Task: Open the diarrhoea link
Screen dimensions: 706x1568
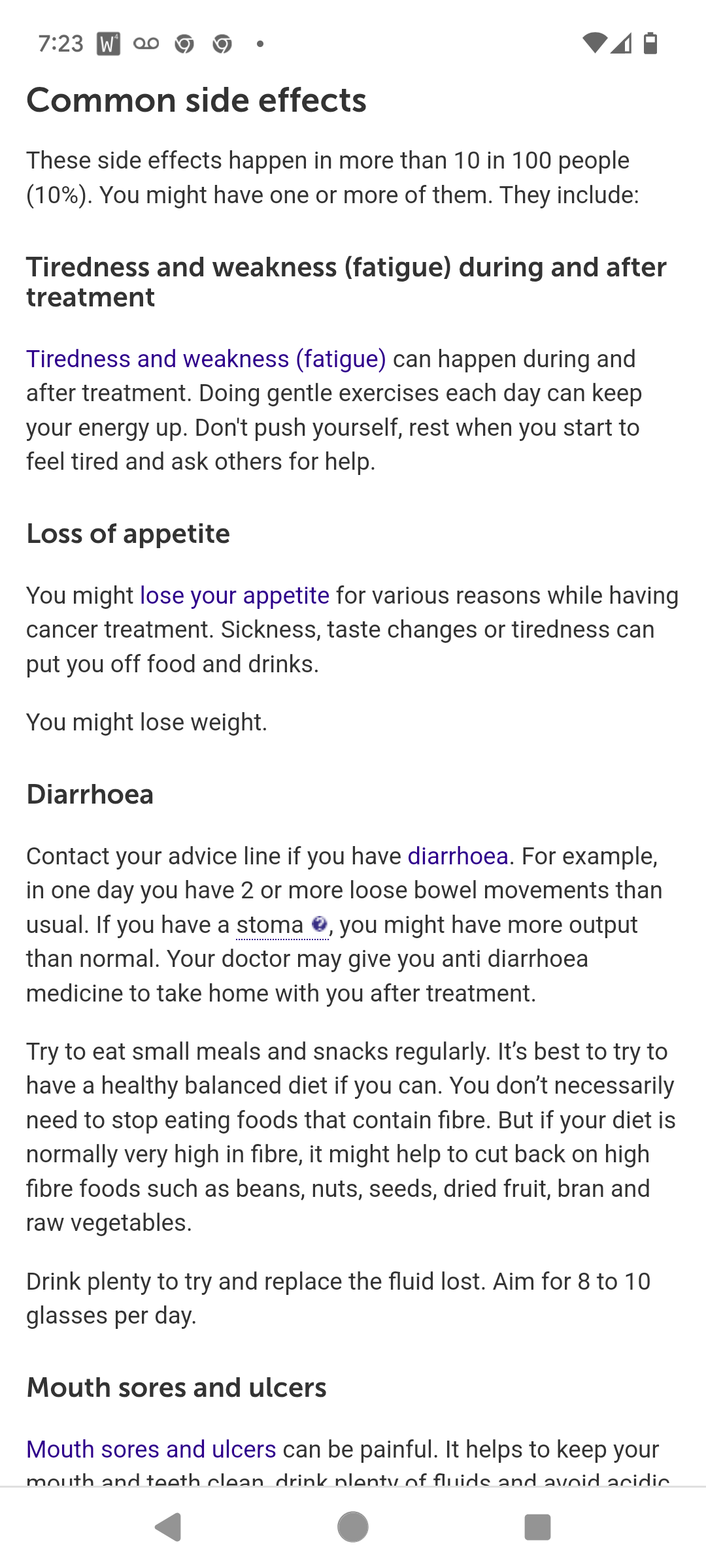Action: (x=458, y=856)
